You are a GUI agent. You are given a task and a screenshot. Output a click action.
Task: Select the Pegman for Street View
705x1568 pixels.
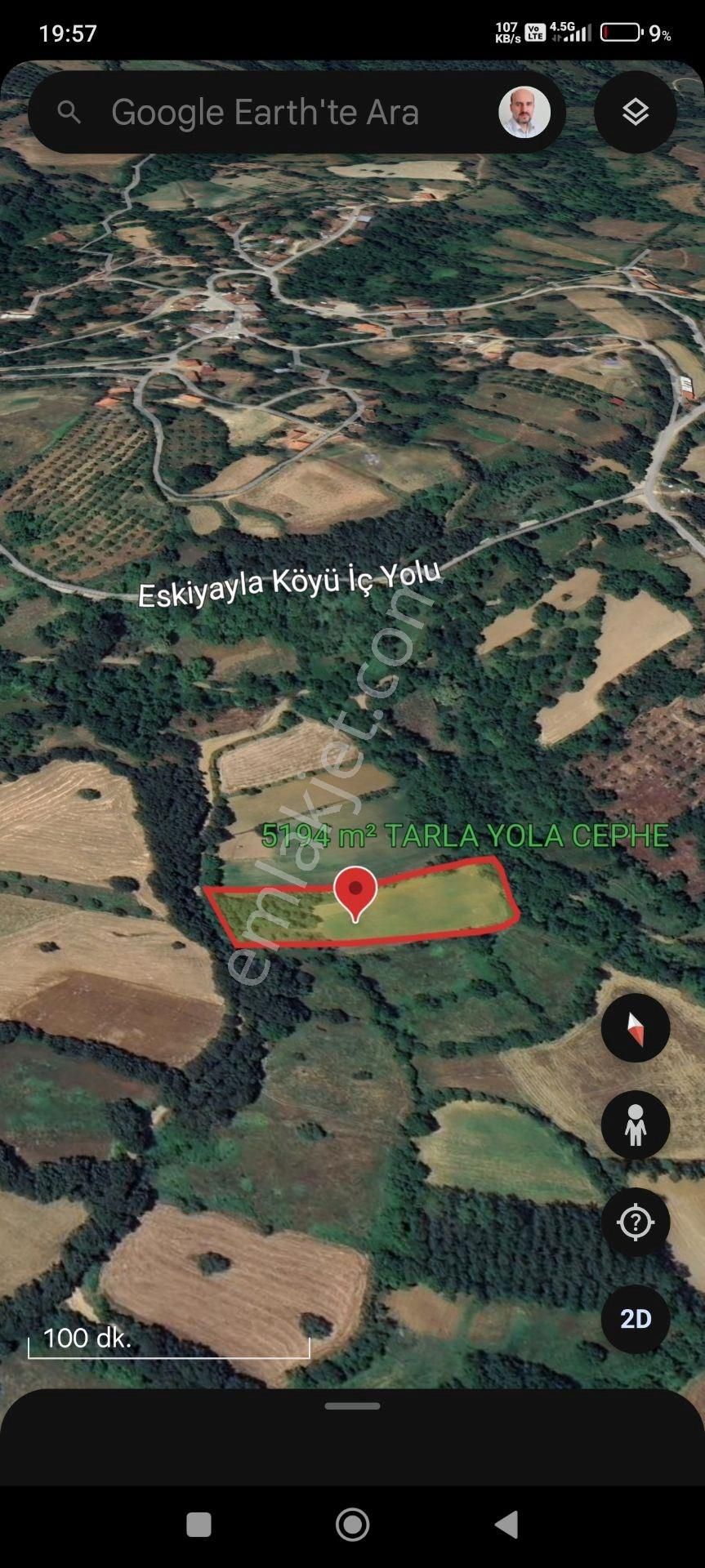tap(636, 1125)
